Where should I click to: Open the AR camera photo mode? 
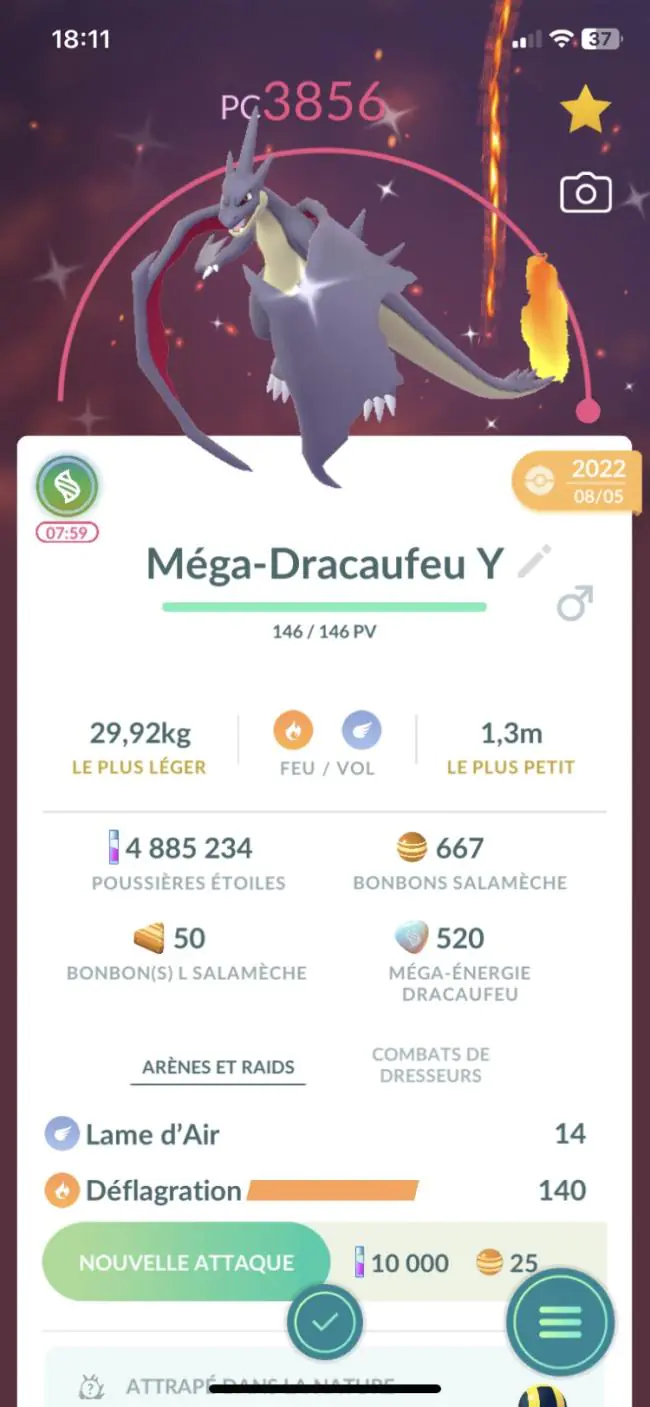[x=586, y=192]
